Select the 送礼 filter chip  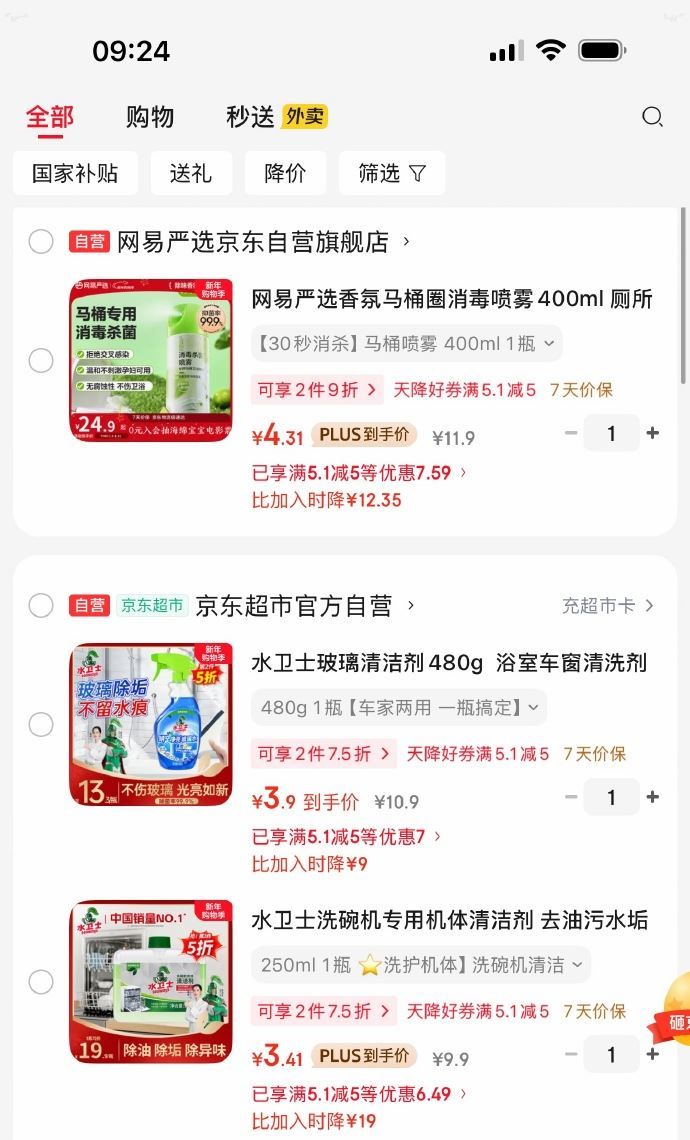tap(191, 173)
